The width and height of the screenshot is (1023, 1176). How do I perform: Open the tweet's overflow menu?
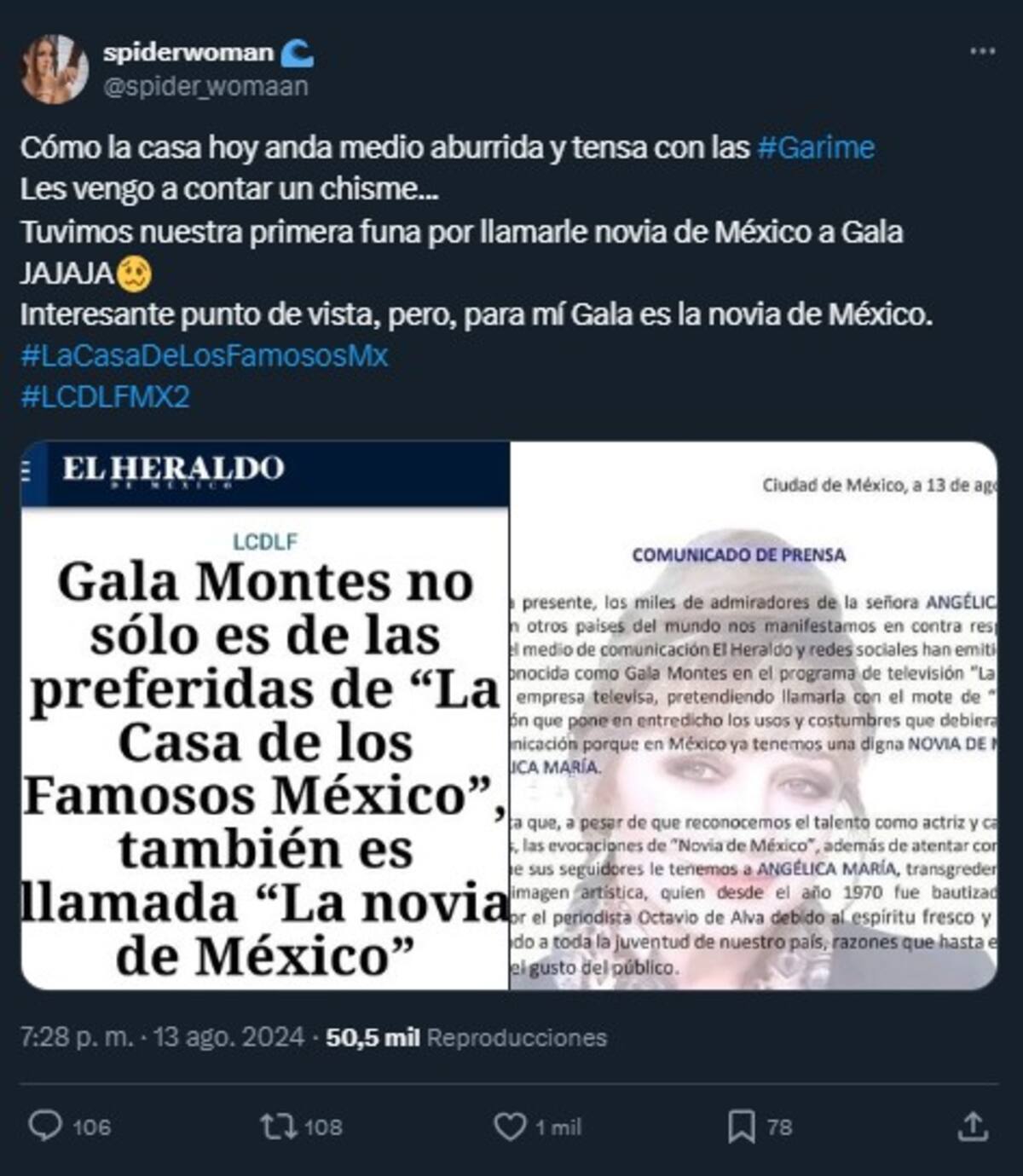tap(982, 51)
